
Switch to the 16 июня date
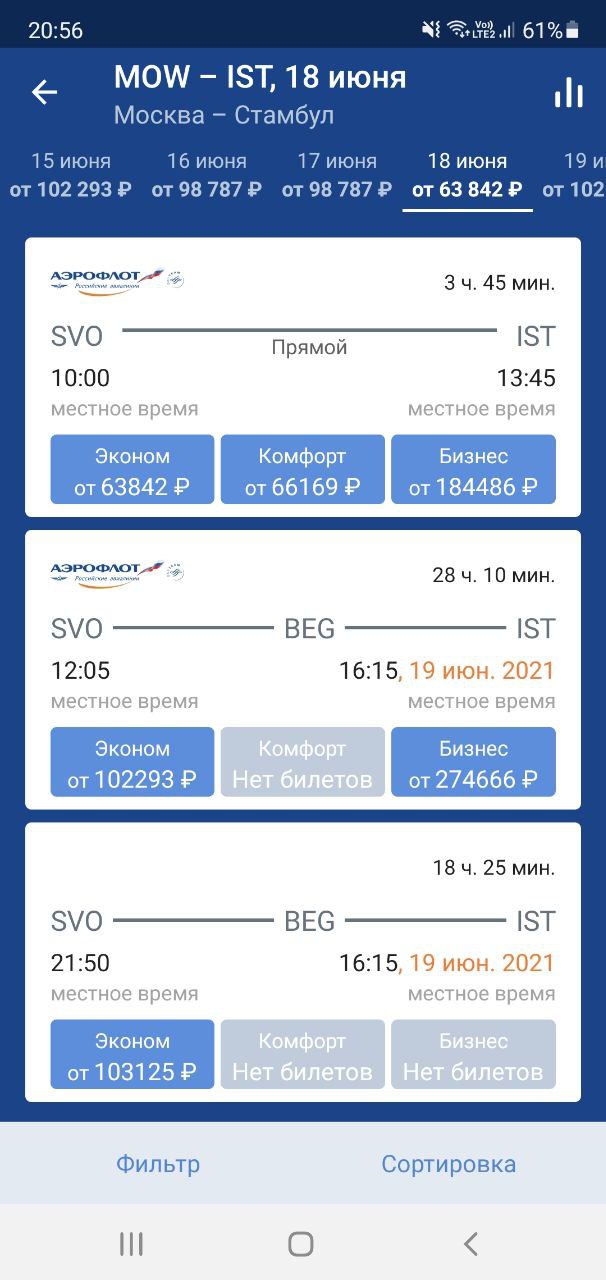coord(206,175)
